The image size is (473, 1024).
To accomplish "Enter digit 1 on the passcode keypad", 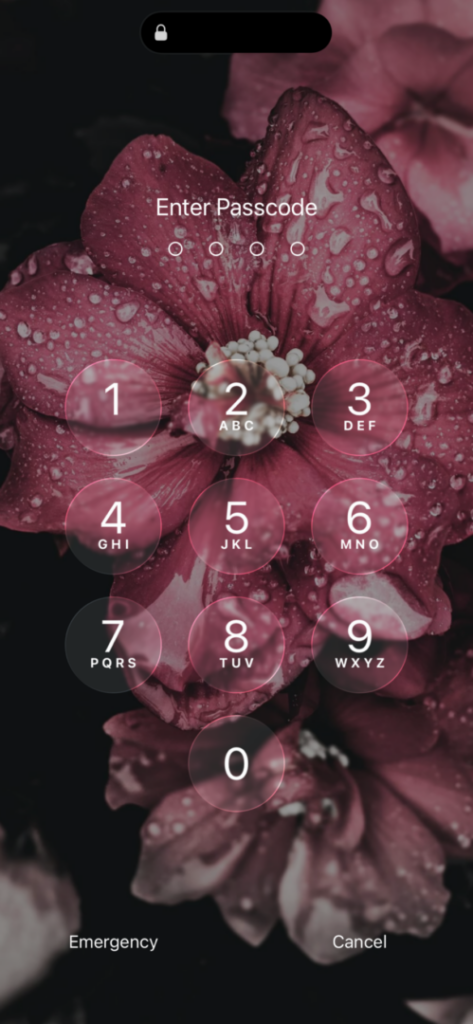I will (113, 408).
